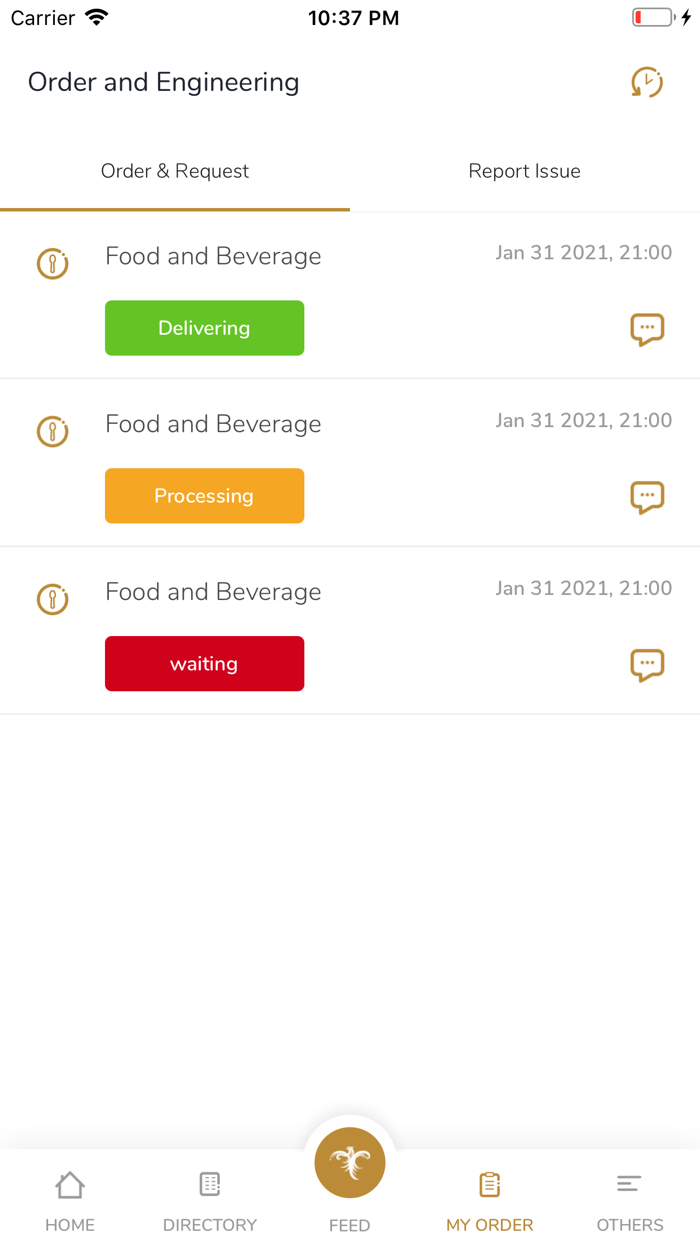Go to the Home tab
Viewport: 700px width, 1244px height.
(70, 1200)
